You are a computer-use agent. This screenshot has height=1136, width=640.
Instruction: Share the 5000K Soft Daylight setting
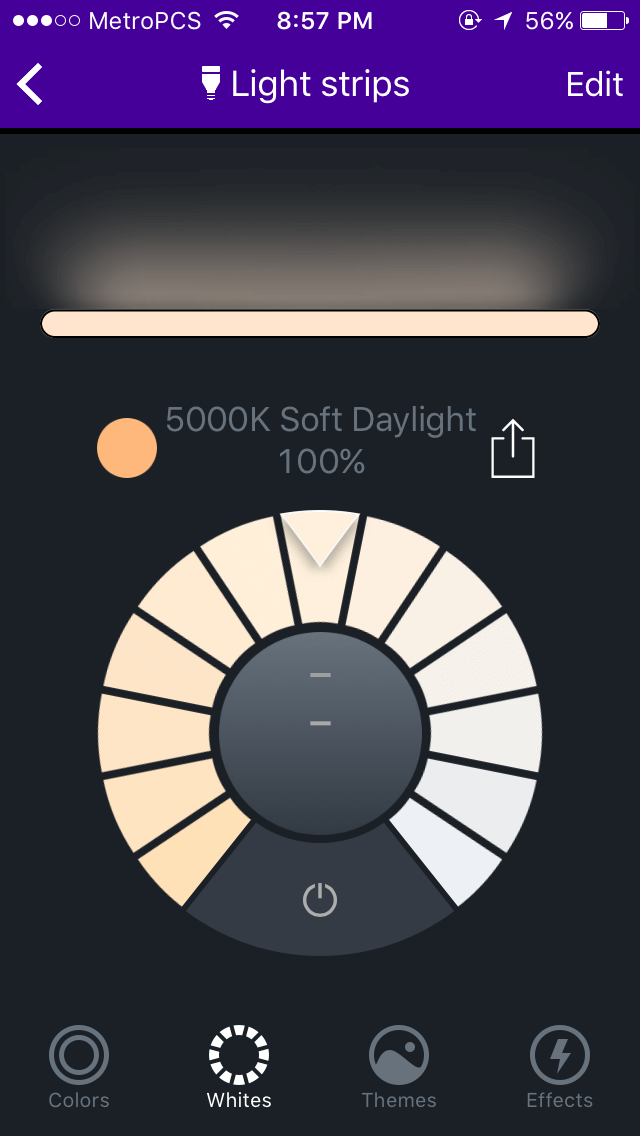pyautogui.click(x=512, y=448)
